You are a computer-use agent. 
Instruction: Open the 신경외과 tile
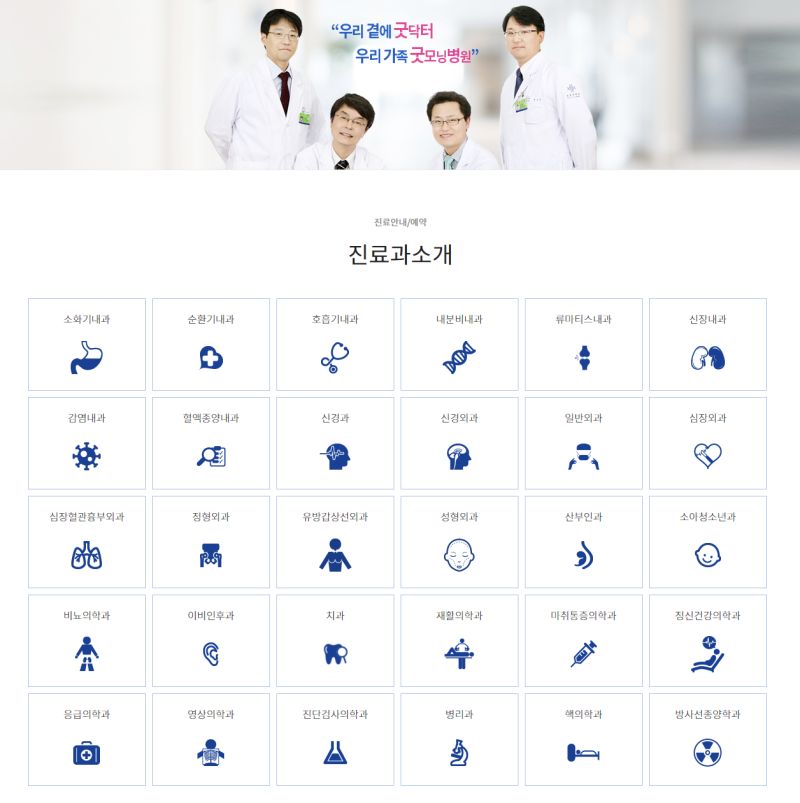click(459, 443)
